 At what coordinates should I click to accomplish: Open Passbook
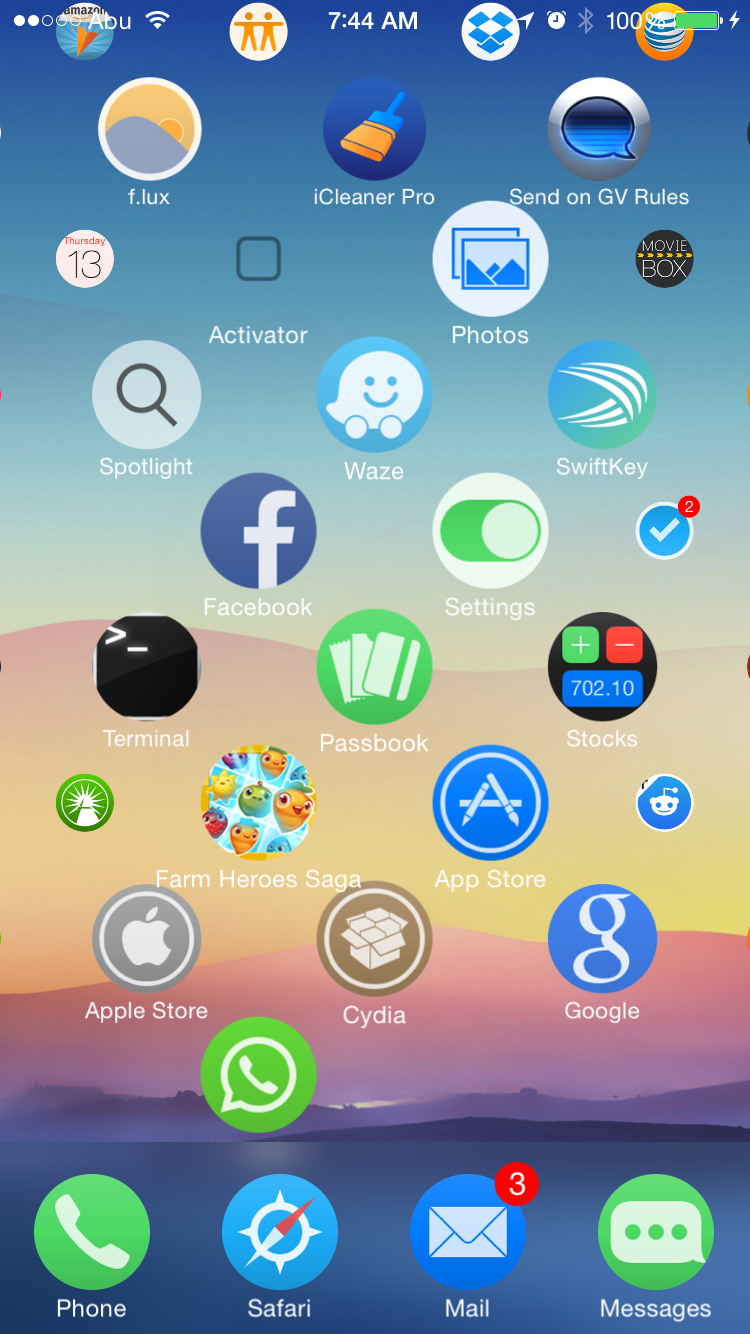(x=374, y=667)
